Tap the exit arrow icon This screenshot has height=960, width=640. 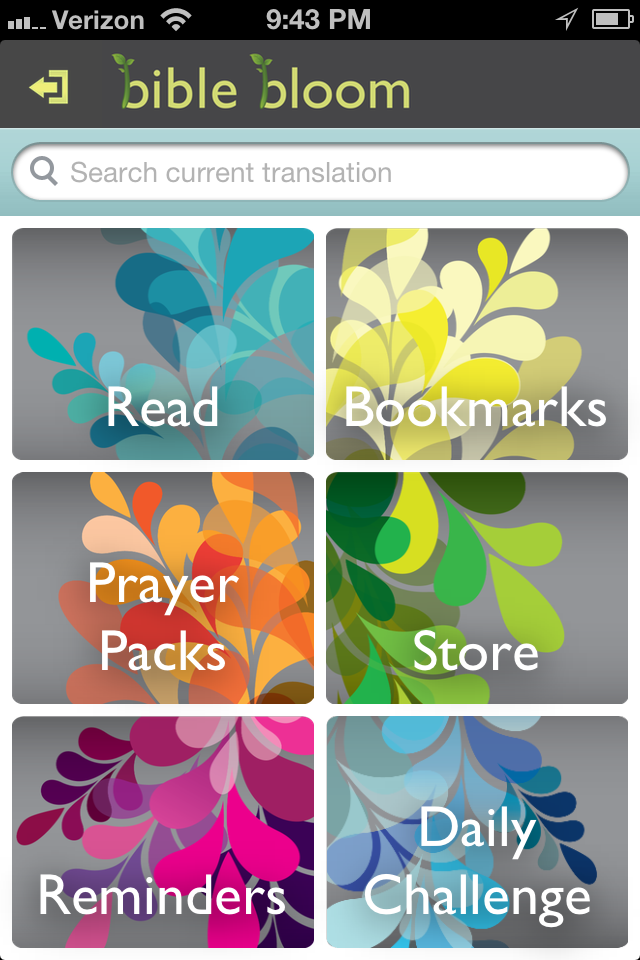point(49,88)
